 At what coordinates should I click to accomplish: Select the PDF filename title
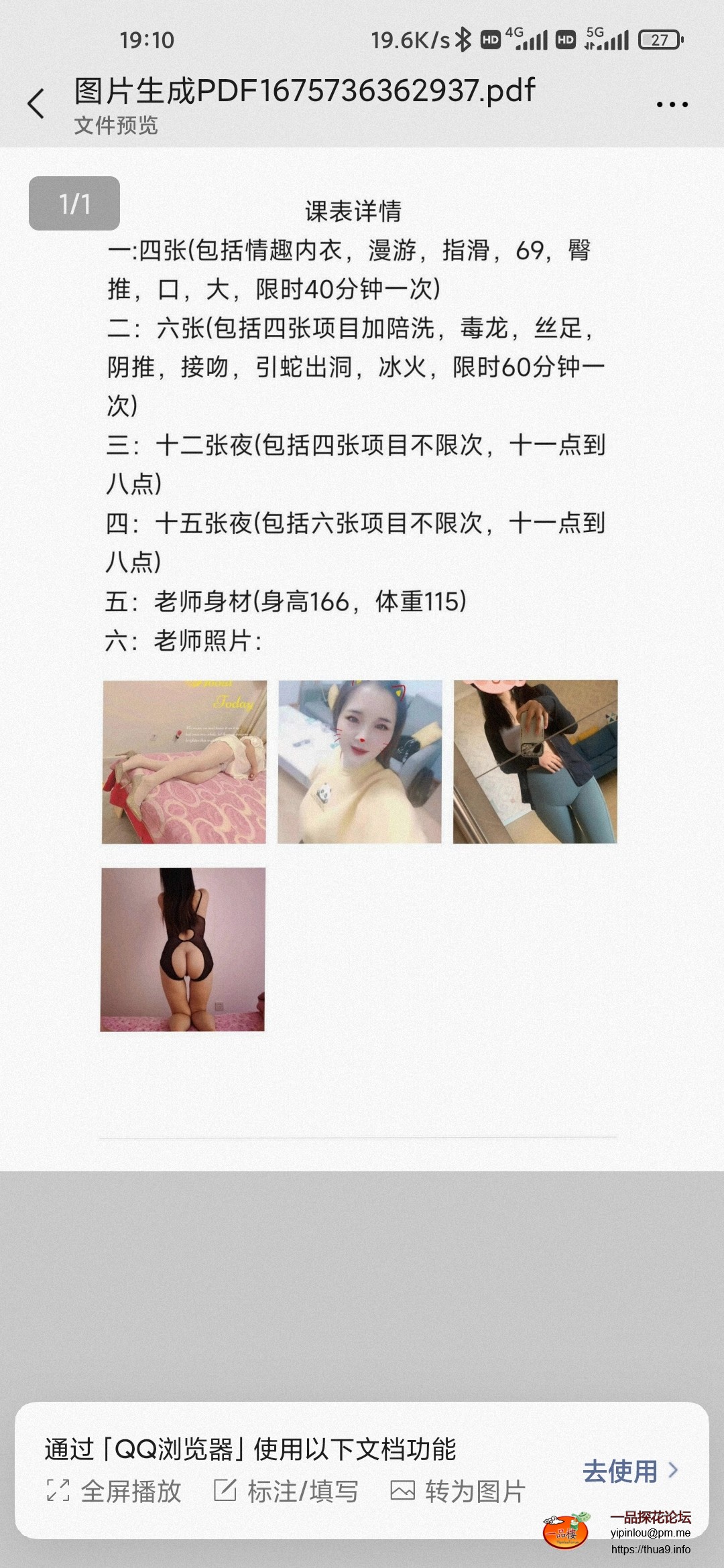302,91
